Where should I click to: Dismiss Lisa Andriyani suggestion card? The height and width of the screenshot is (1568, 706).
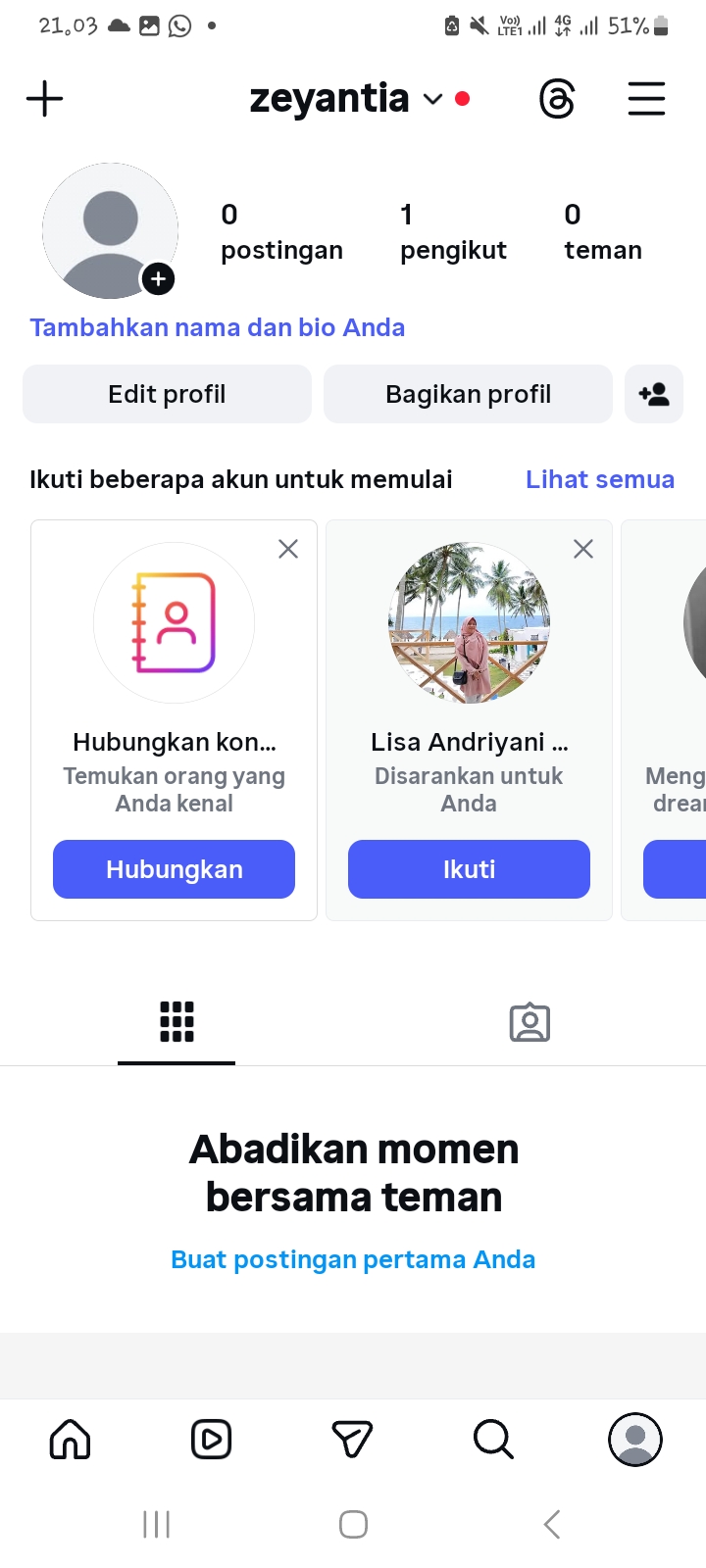pyautogui.click(x=583, y=549)
